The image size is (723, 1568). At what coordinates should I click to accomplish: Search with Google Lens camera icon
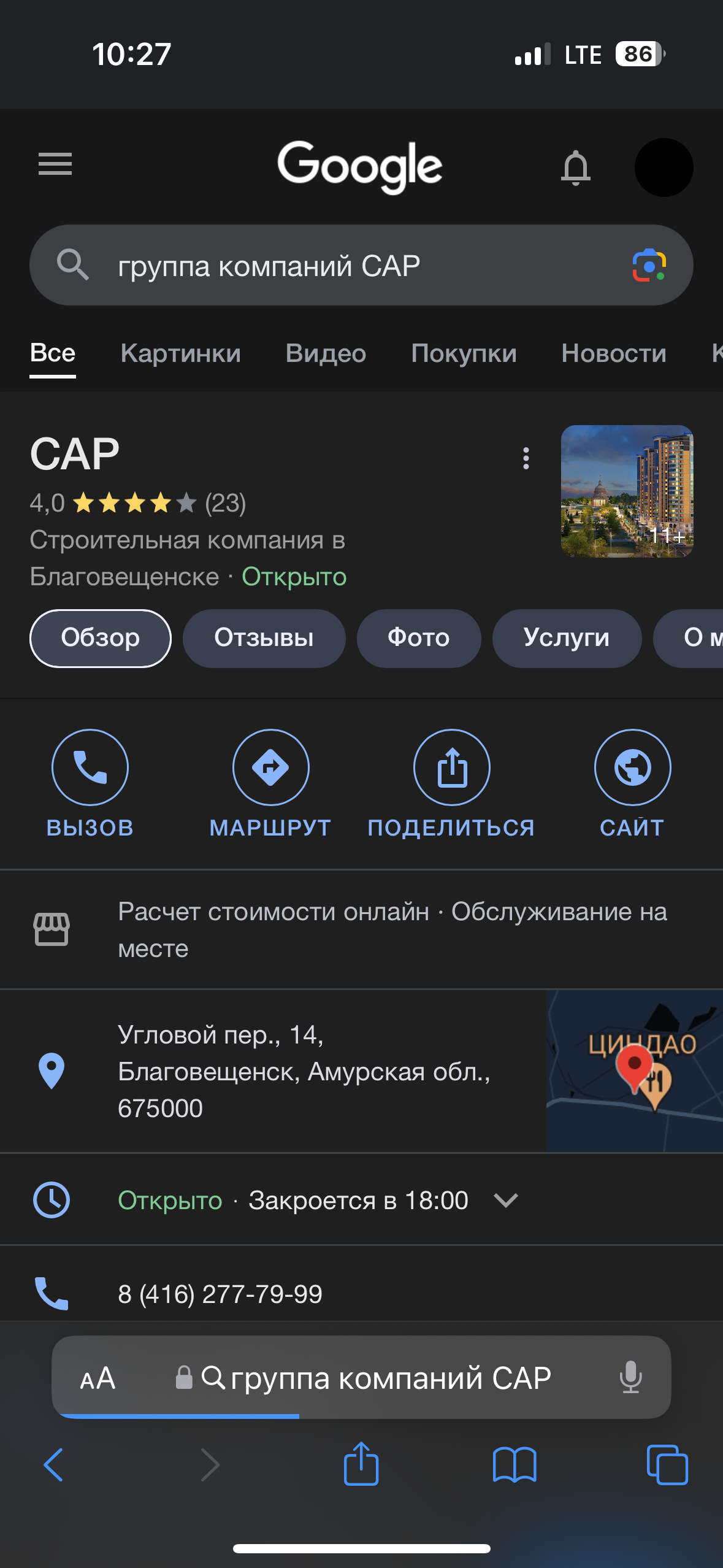point(649,266)
